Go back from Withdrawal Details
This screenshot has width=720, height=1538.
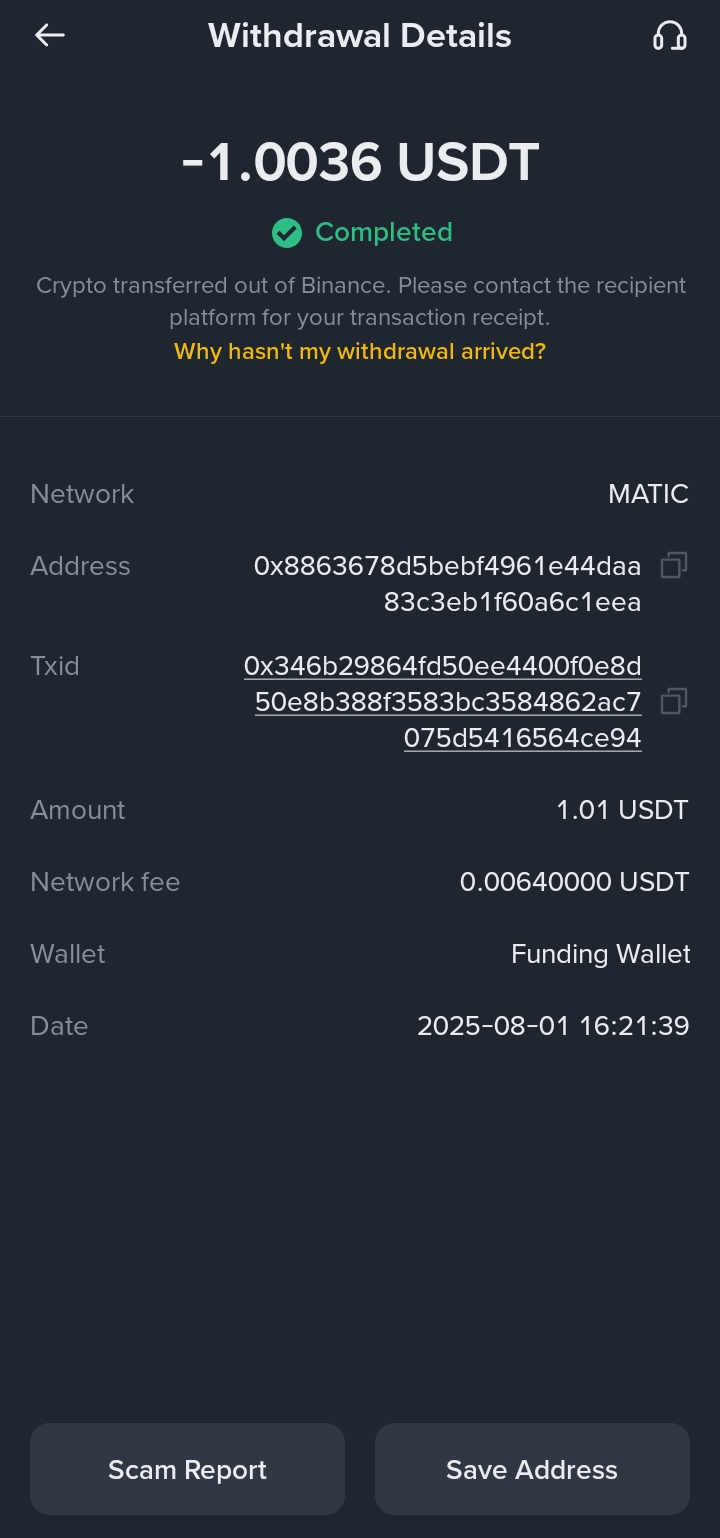point(49,36)
